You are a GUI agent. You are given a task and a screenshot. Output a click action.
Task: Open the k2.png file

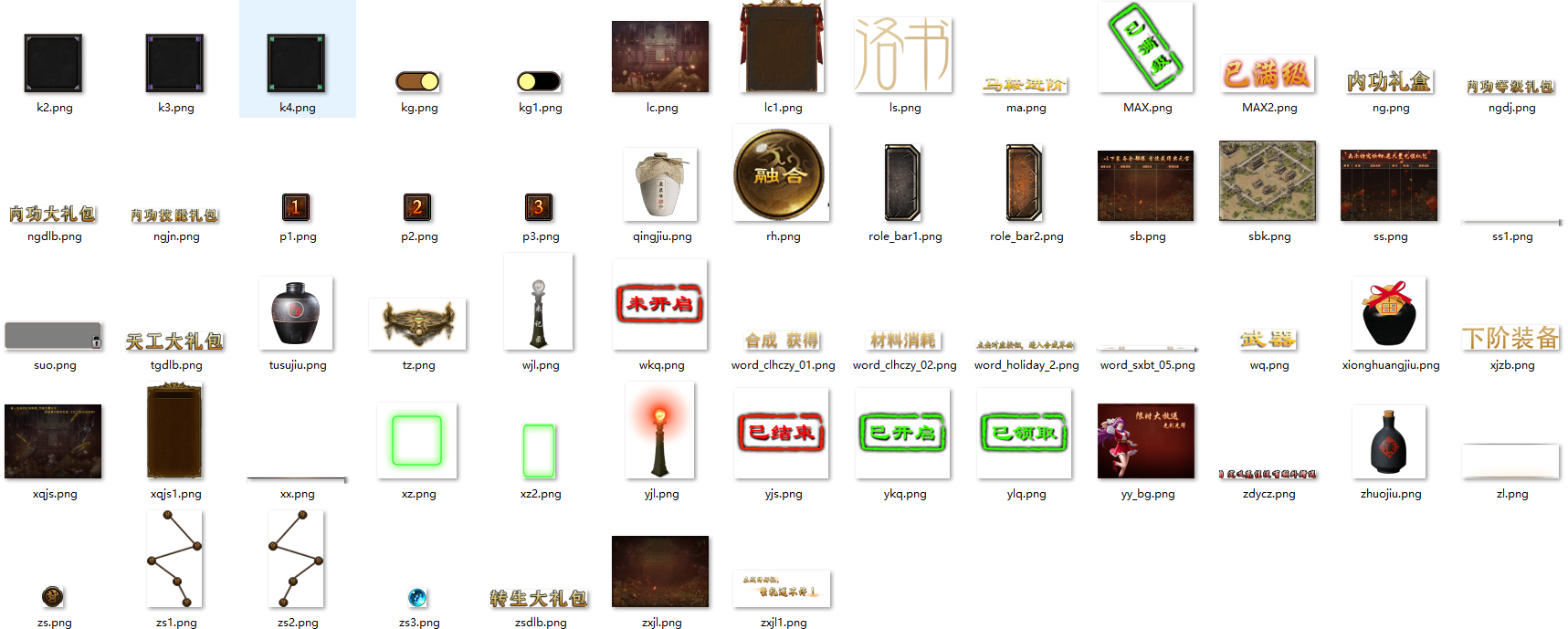[x=54, y=64]
